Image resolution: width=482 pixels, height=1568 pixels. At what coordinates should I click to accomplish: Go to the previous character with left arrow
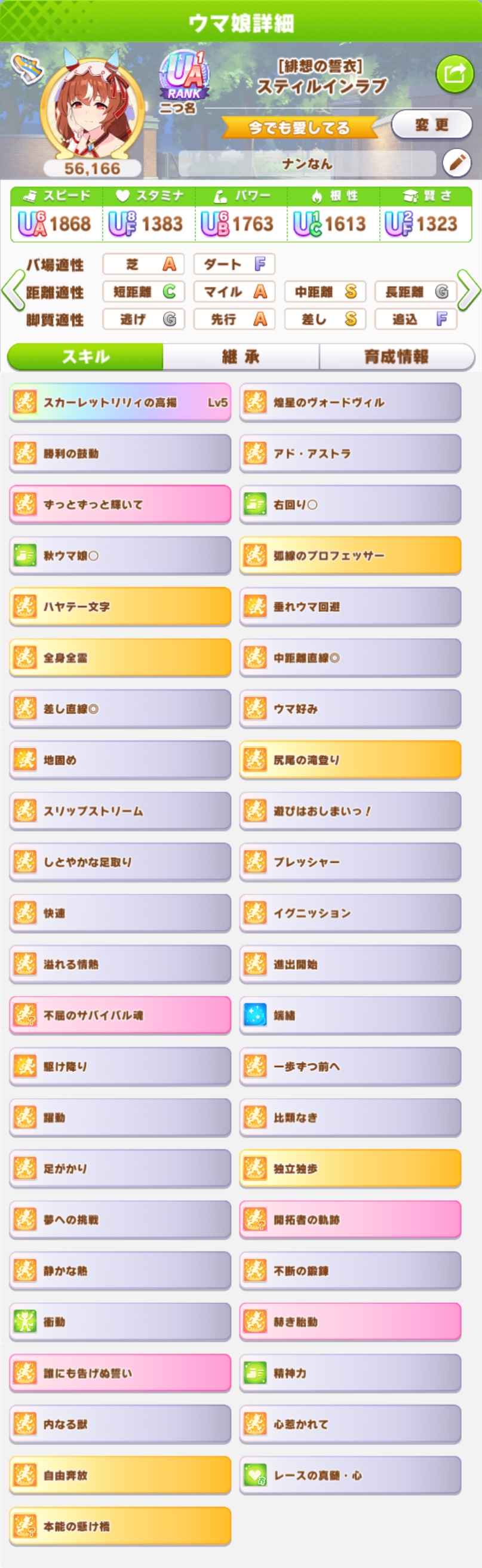pyautogui.click(x=11, y=291)
